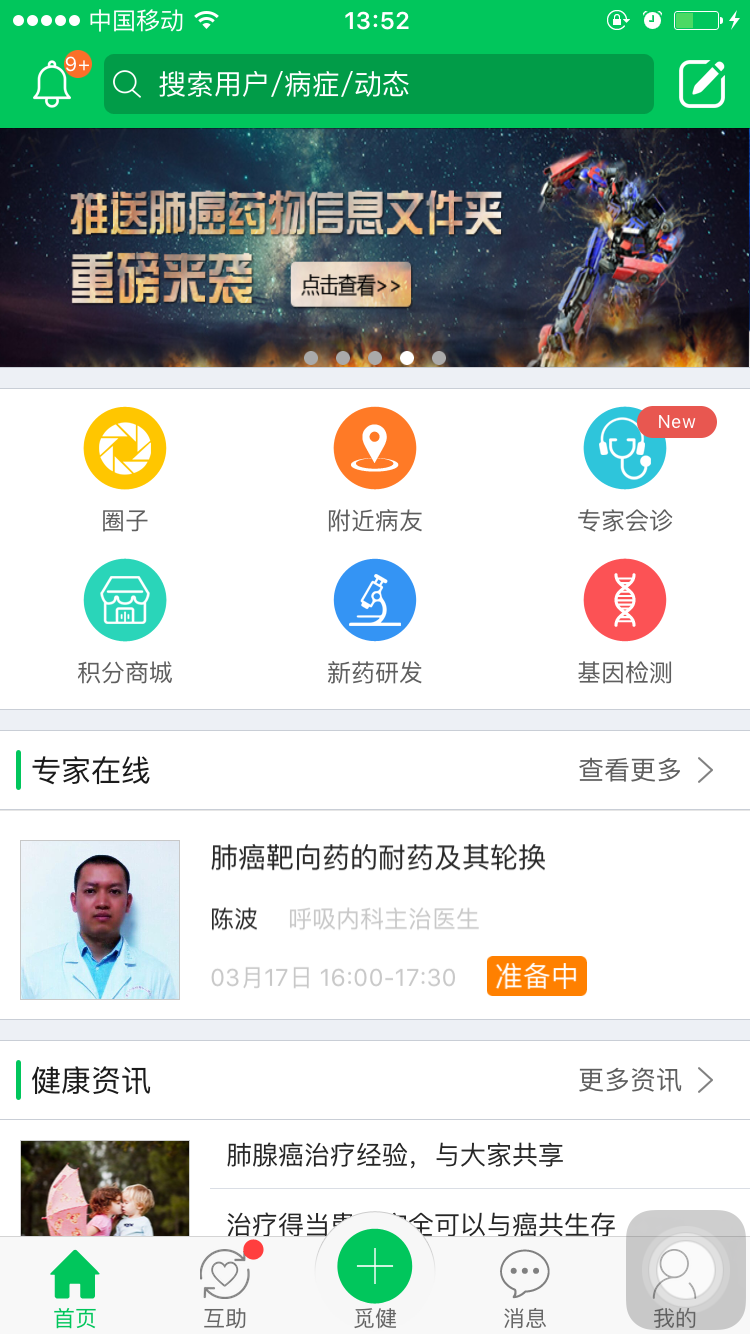Switch to the 首页 home tab
This screenshot has width=750, height=1334.
[75, 1288]
